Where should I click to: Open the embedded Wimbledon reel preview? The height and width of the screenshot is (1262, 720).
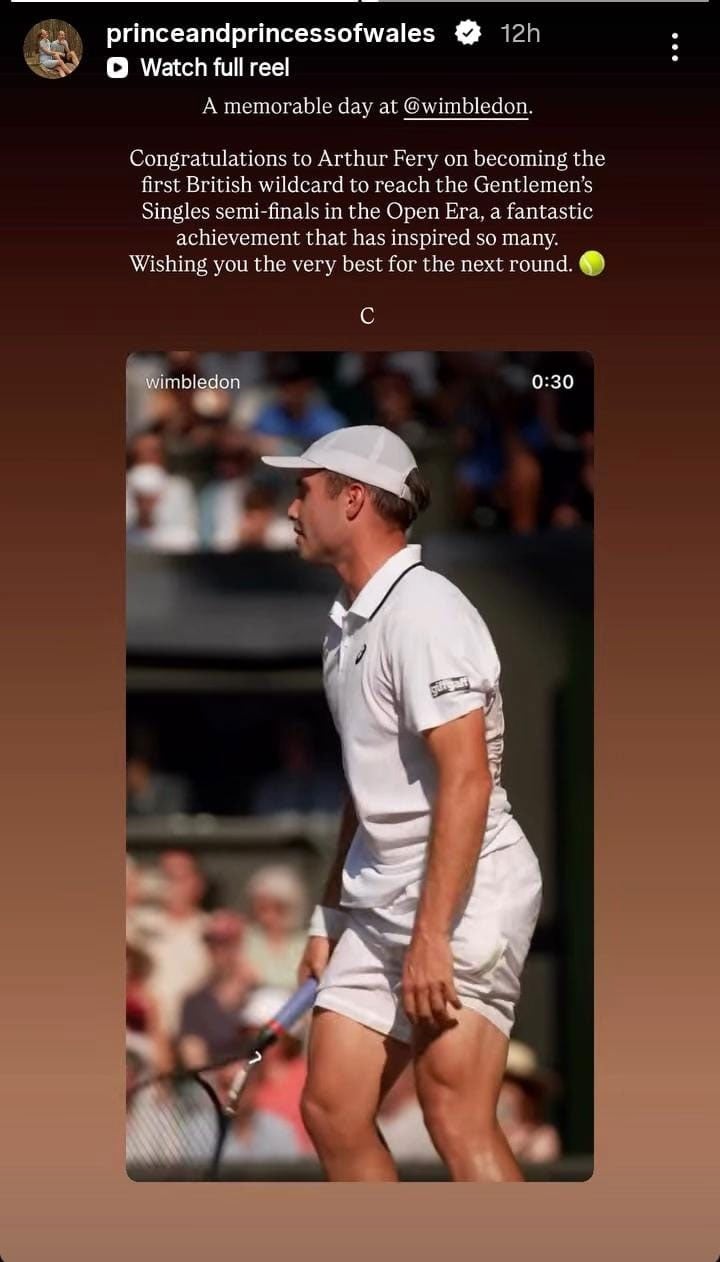(360, 766)
